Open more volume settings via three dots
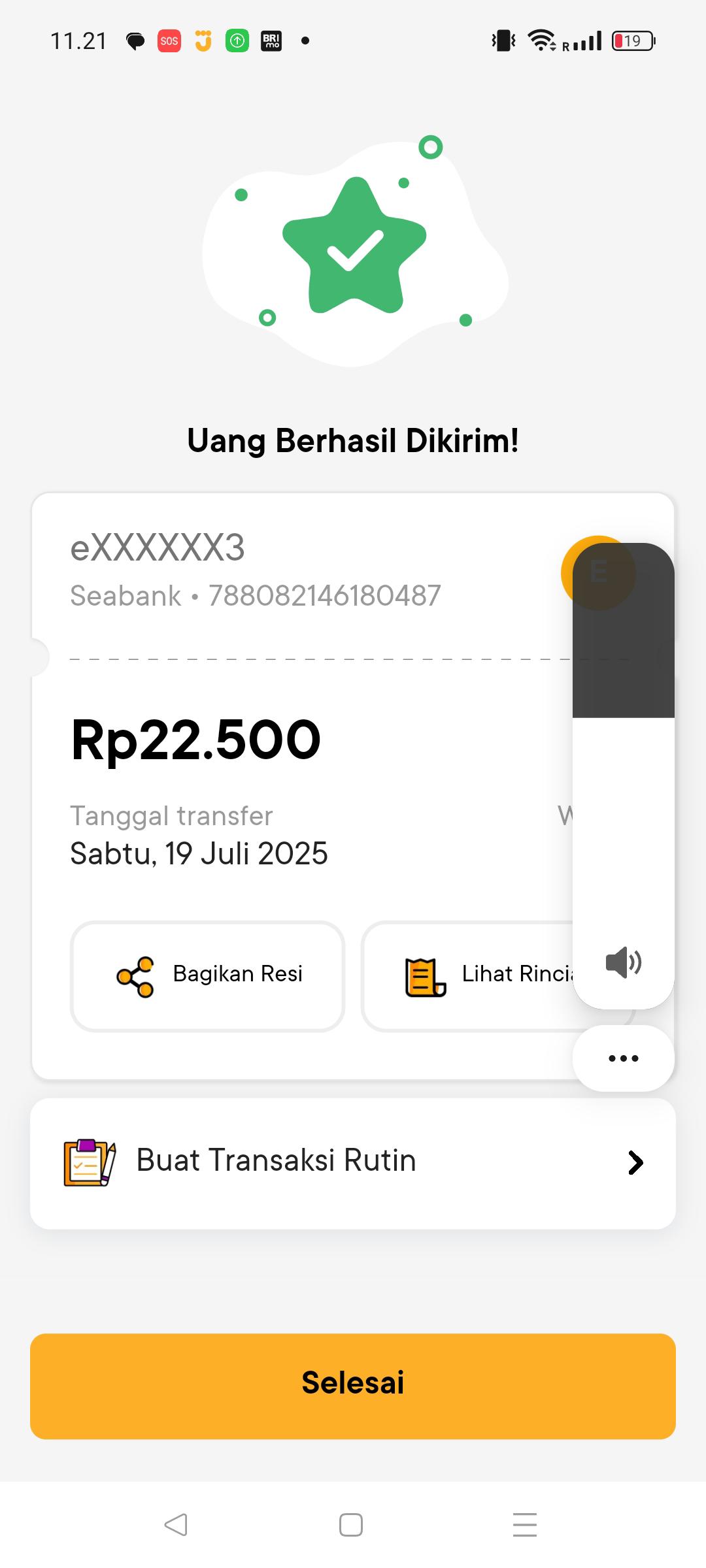Screen dimensions: 706x1568 tap(623, 1058)
